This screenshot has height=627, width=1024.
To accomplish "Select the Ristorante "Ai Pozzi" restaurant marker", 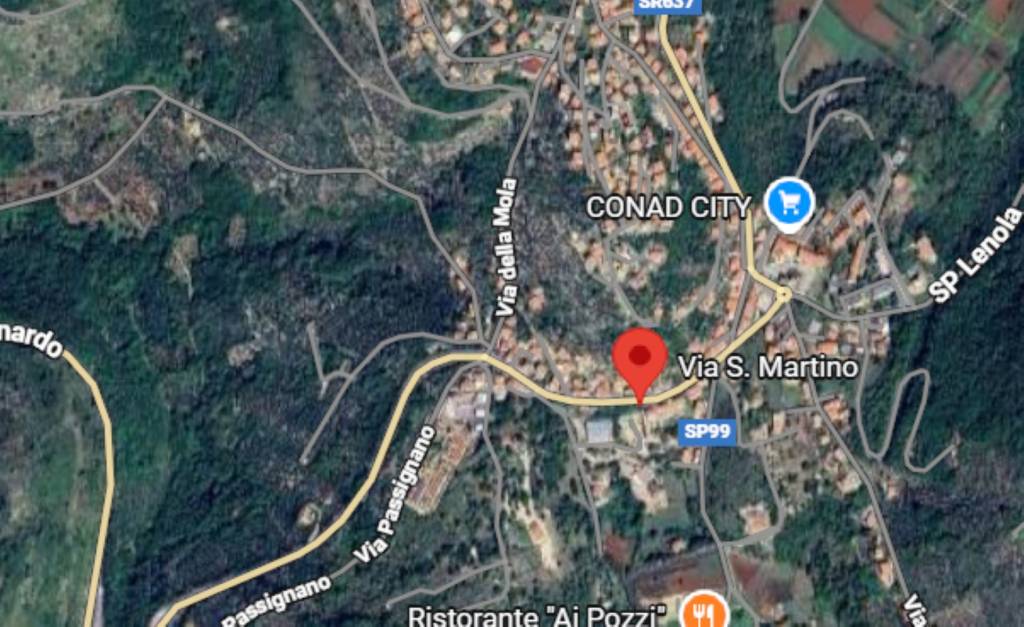I will click(x=706, y=610).
